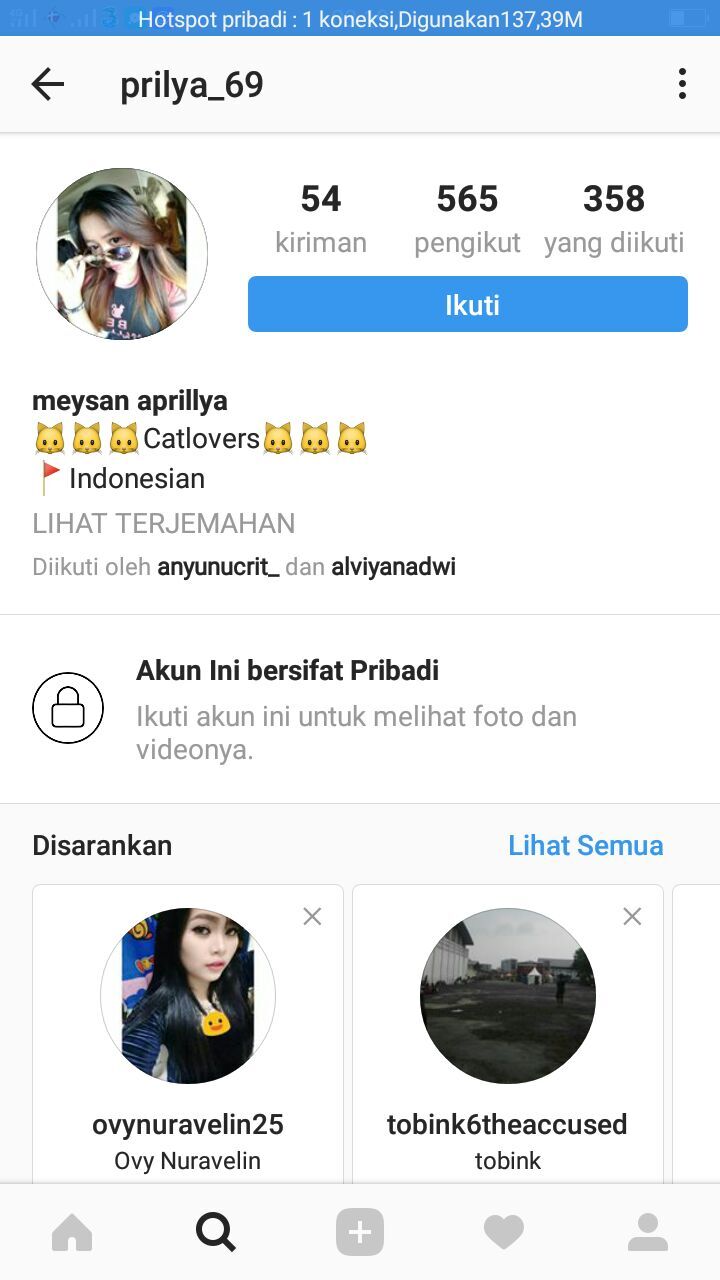Image resolution: width=720 pixels, height=1280 pixels.
Task: View the 358 yang diikuti list
Action: [614, 215]
